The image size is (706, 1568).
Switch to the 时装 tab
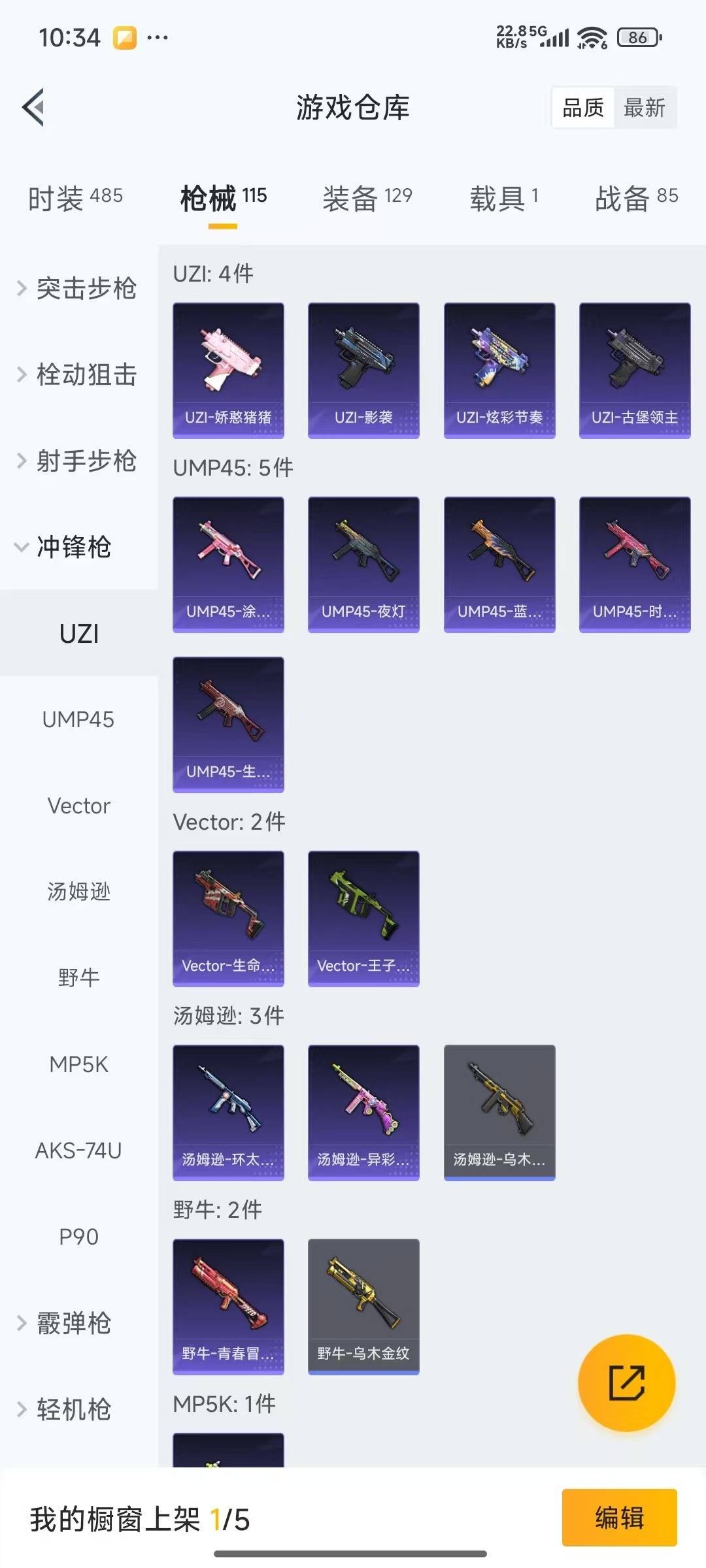pos(75,197)
